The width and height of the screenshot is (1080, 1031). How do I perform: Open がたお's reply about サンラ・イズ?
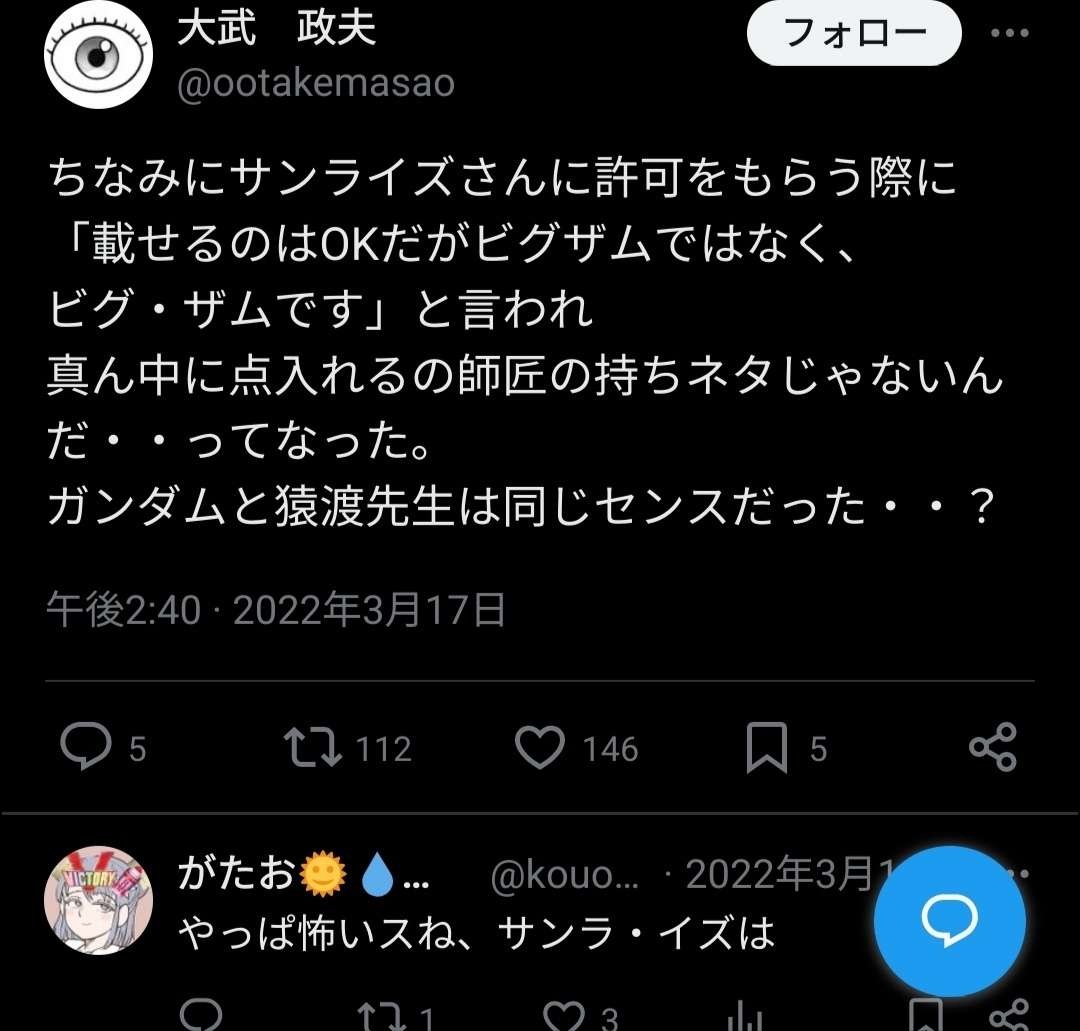[476, 933]
